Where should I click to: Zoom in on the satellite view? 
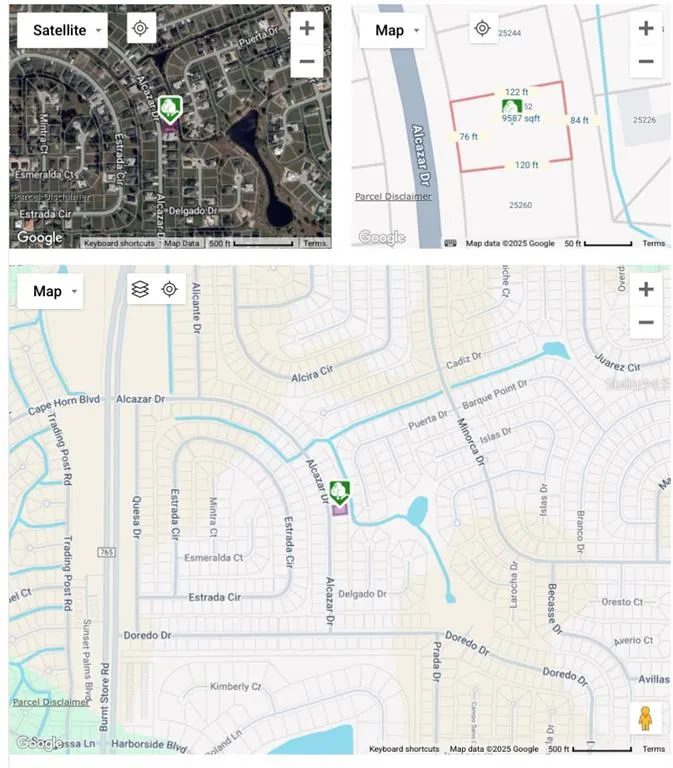[x=307, y=28]
